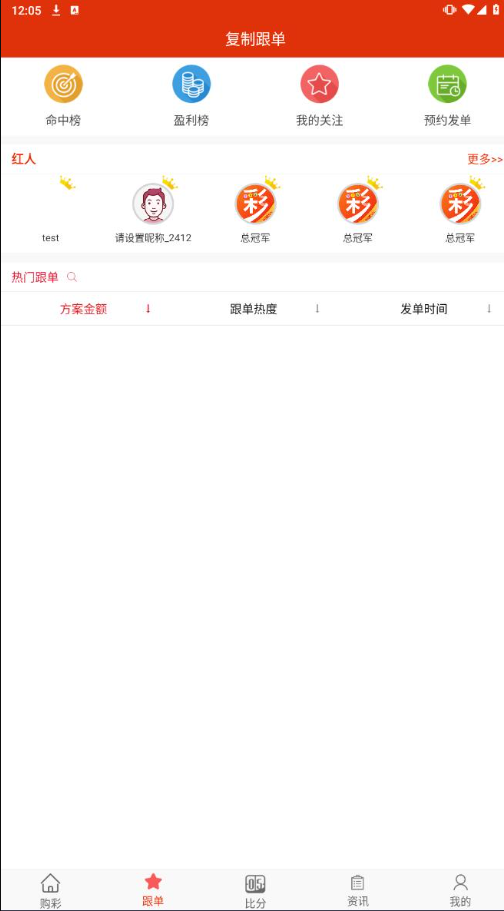
Task: Select the 跟单 bottom tab
Action: (x=153, y=891)
